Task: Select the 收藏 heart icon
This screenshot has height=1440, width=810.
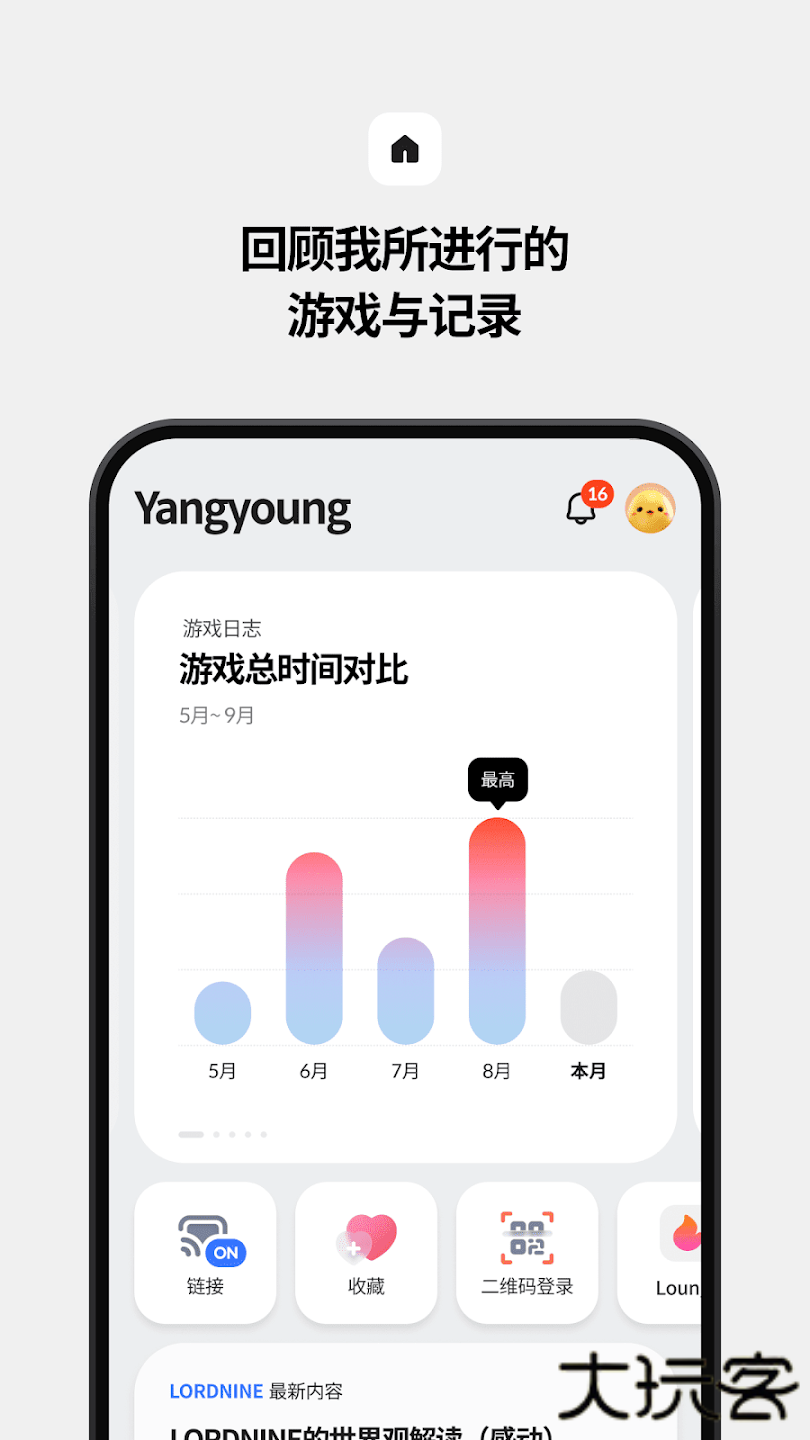Action: coord(366,1238)
